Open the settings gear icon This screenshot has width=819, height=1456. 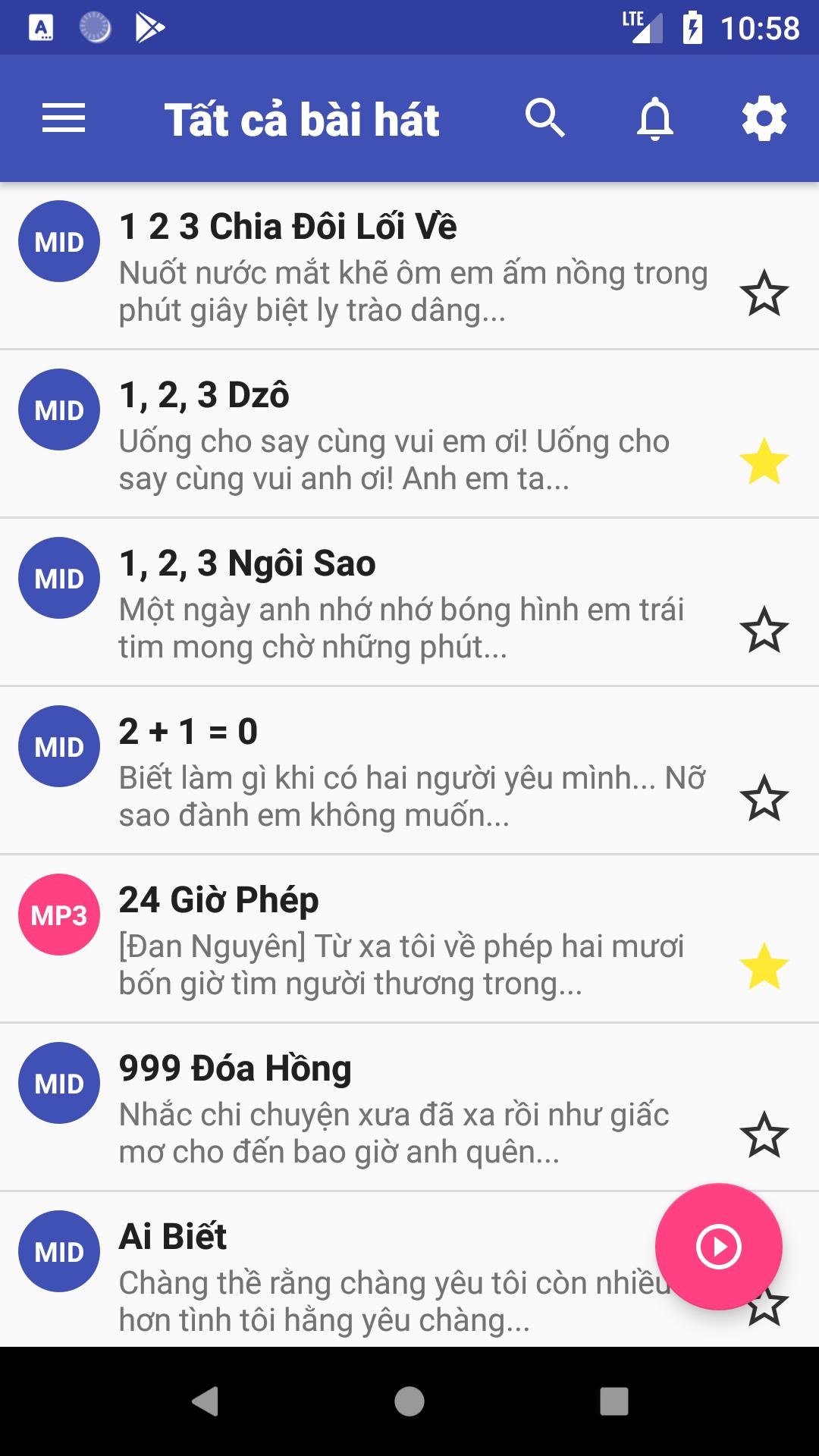[x=763, y=119]
